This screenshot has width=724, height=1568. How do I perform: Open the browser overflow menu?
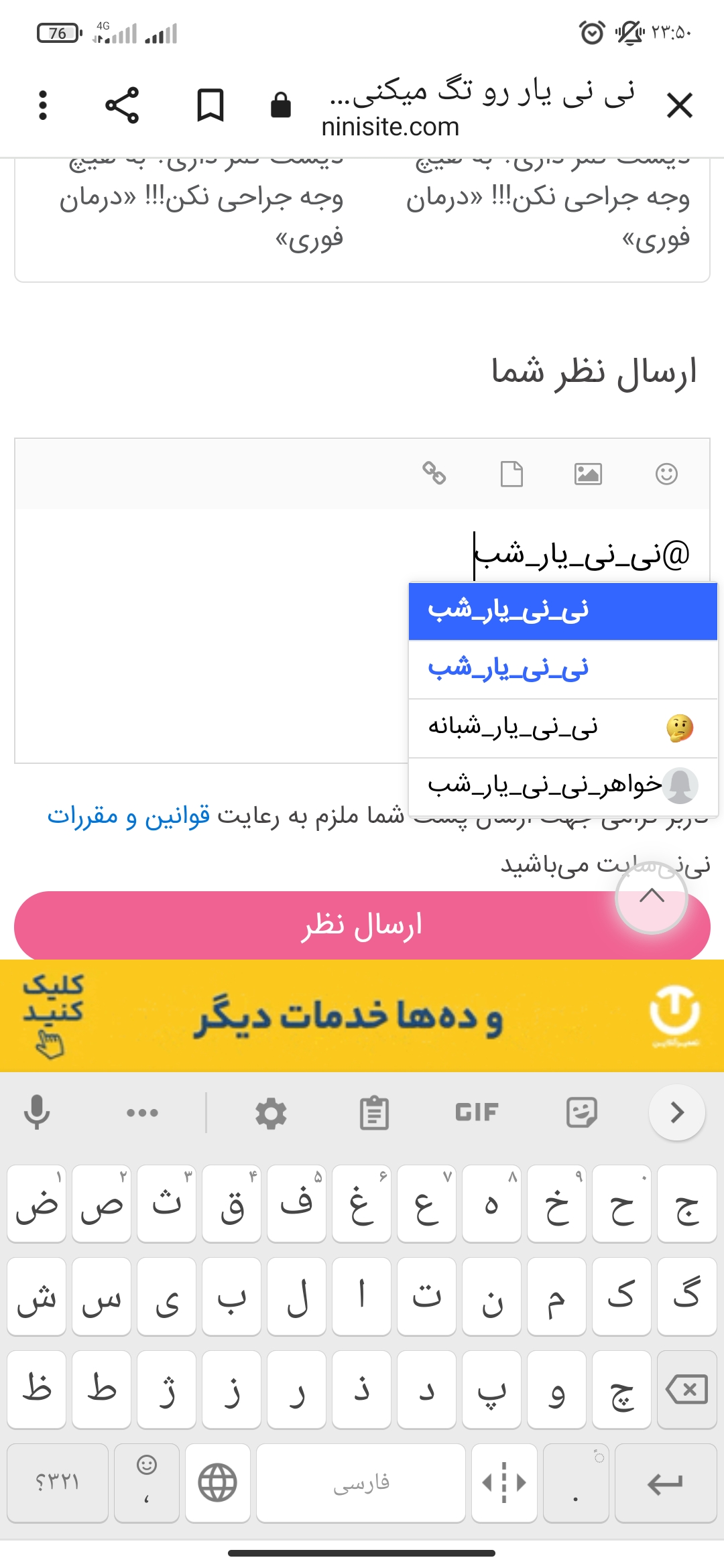[x=43, y=105]
